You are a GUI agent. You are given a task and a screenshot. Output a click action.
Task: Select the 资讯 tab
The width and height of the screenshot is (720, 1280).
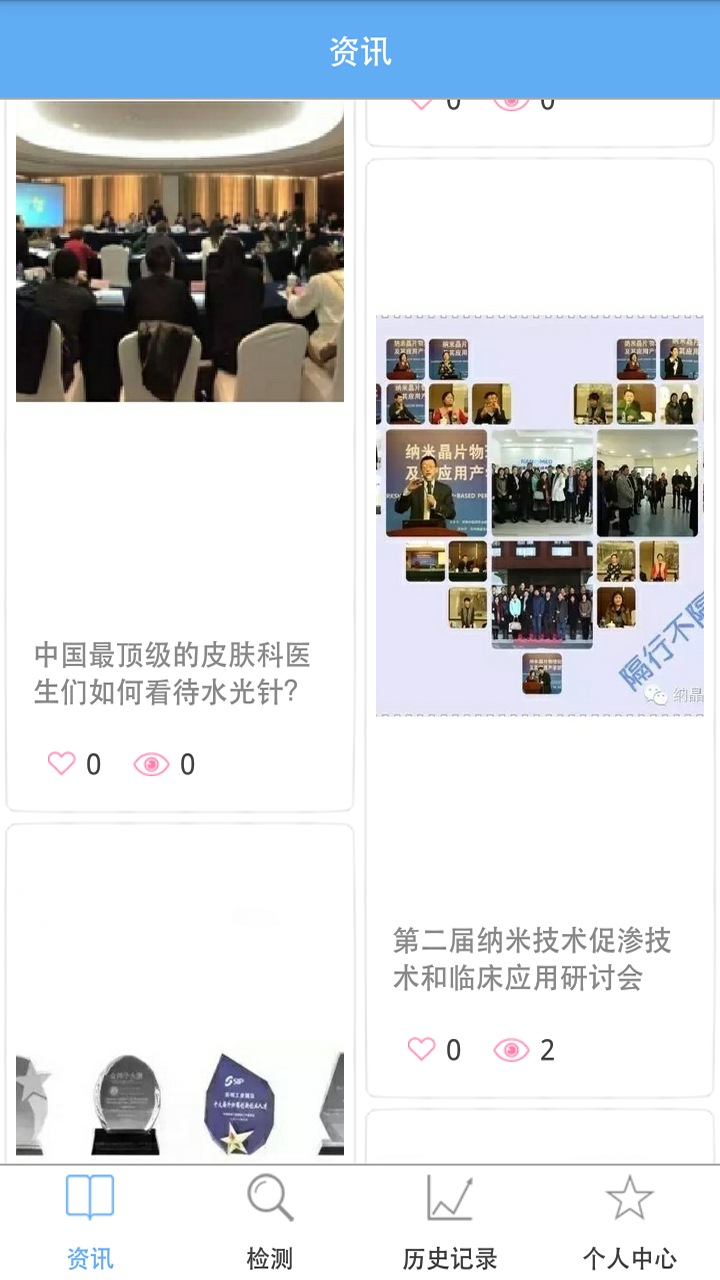coord(90,1222)
